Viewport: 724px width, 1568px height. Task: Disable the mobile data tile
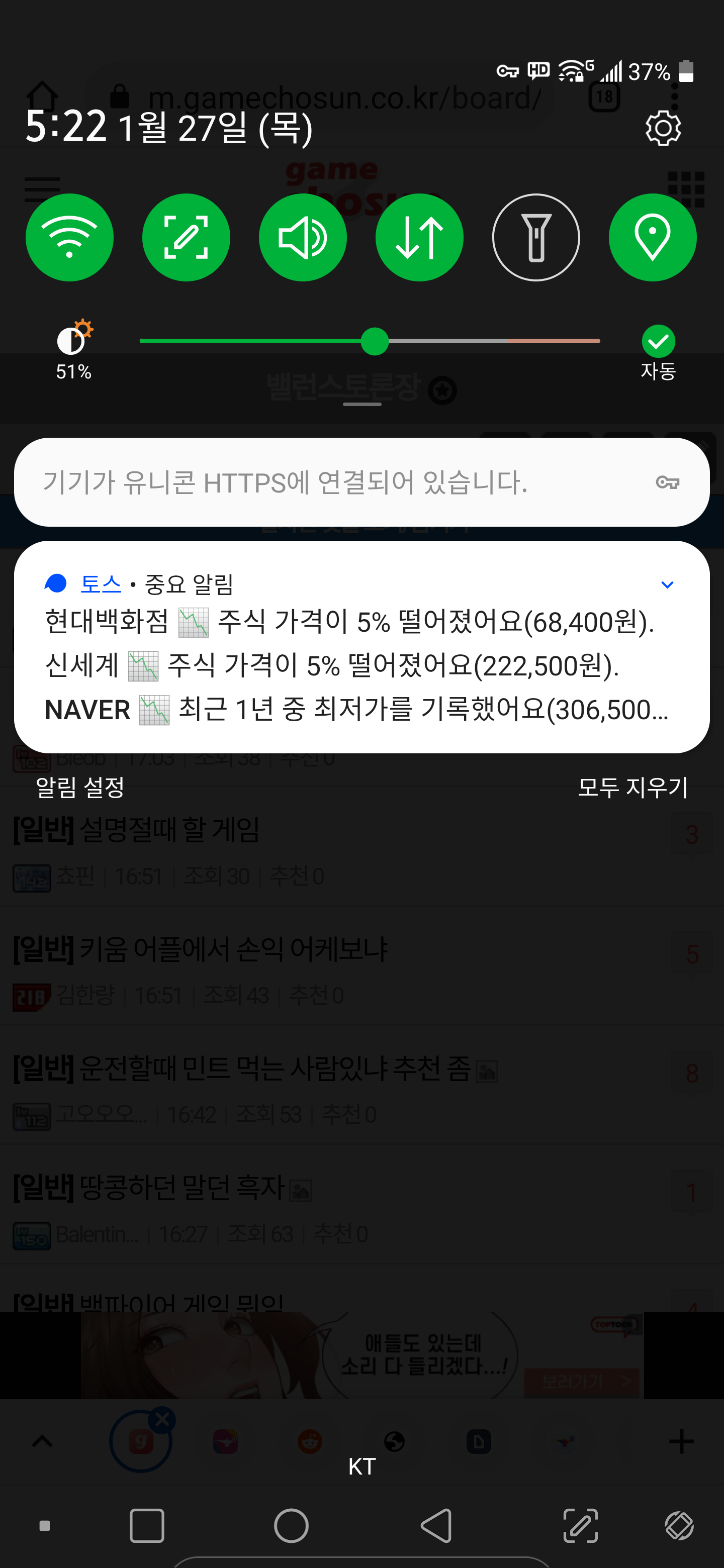419,237
